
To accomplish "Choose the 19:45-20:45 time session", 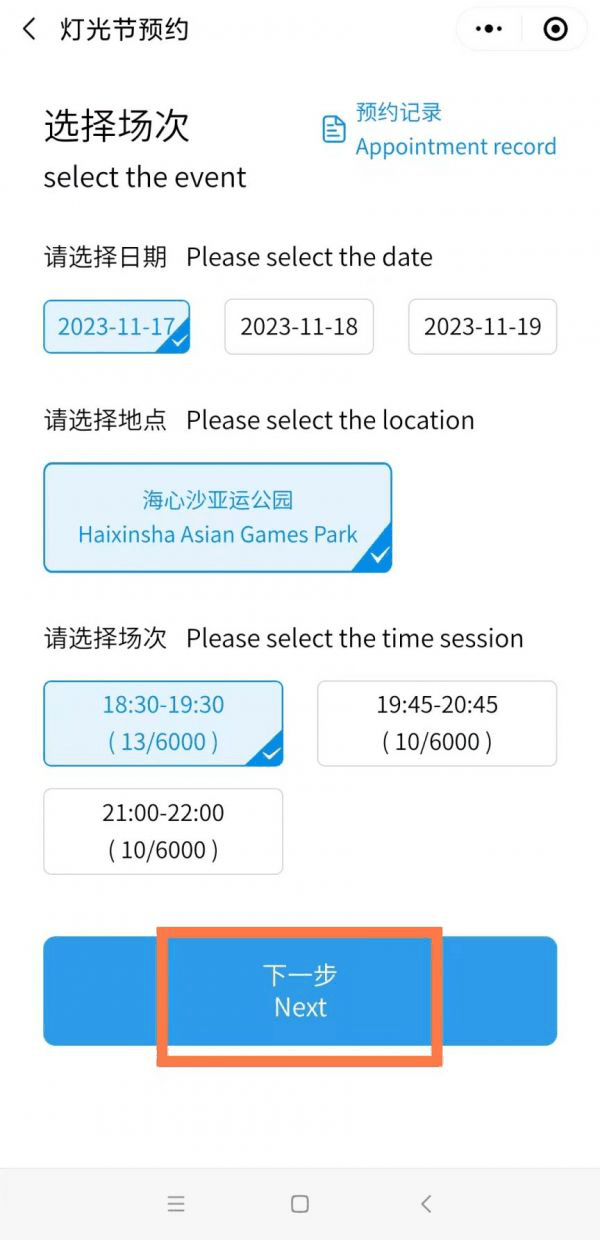I will tap(437, 723).
